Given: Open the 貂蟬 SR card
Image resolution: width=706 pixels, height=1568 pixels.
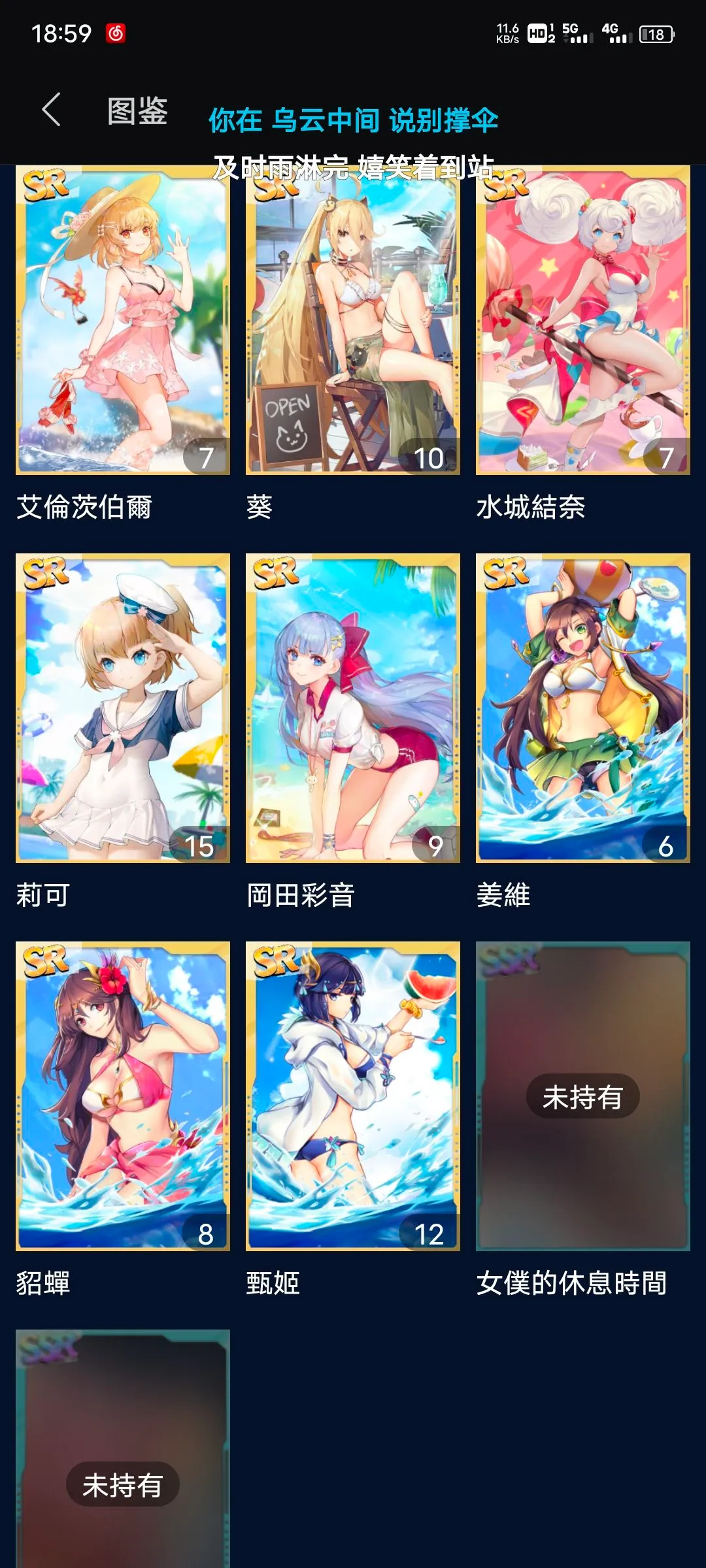Looking at the screenshot, I should (123, 1096).
